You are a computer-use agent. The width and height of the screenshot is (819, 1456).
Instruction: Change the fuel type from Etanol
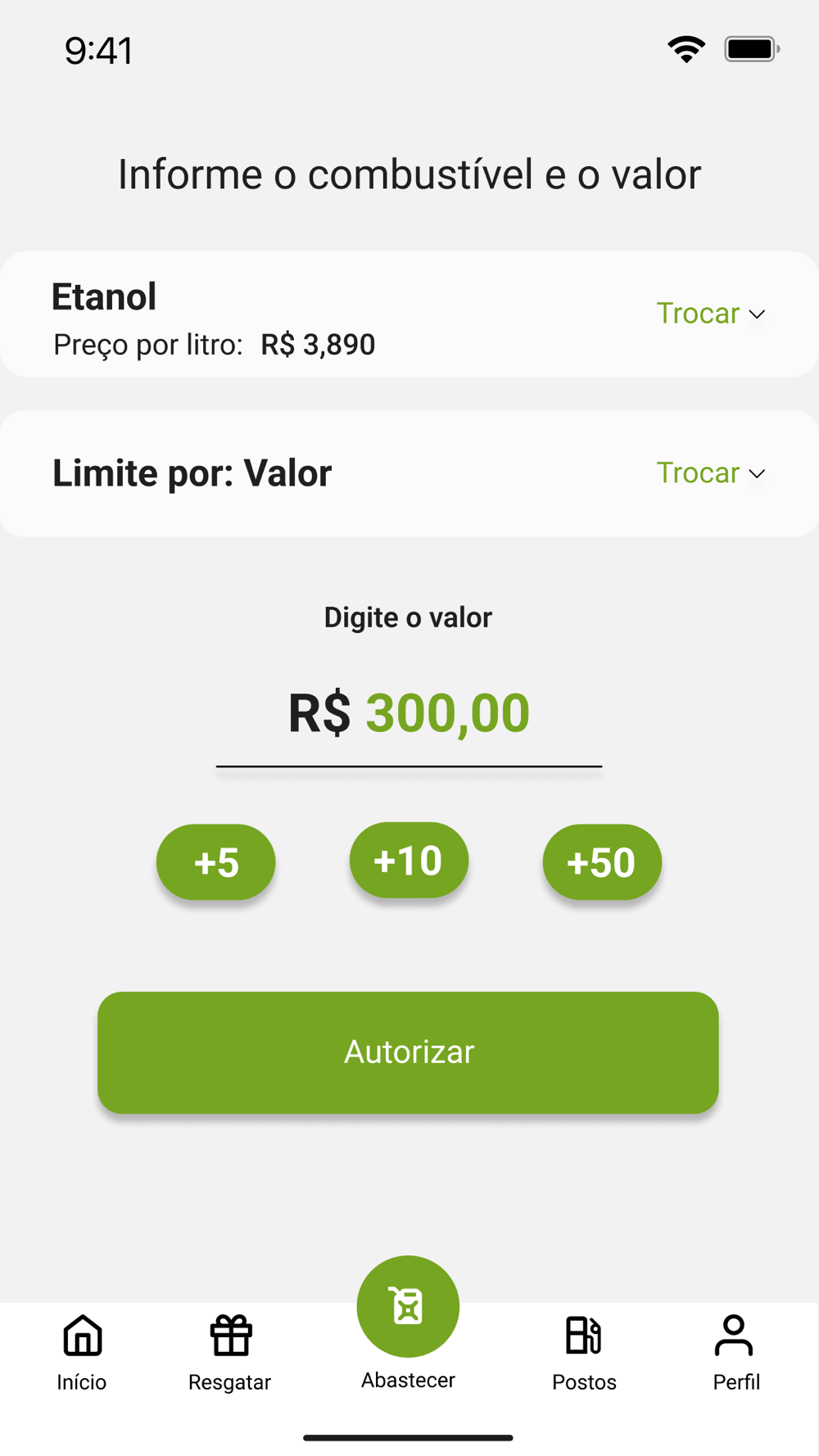pyautogui.click(x=710, y=314)
